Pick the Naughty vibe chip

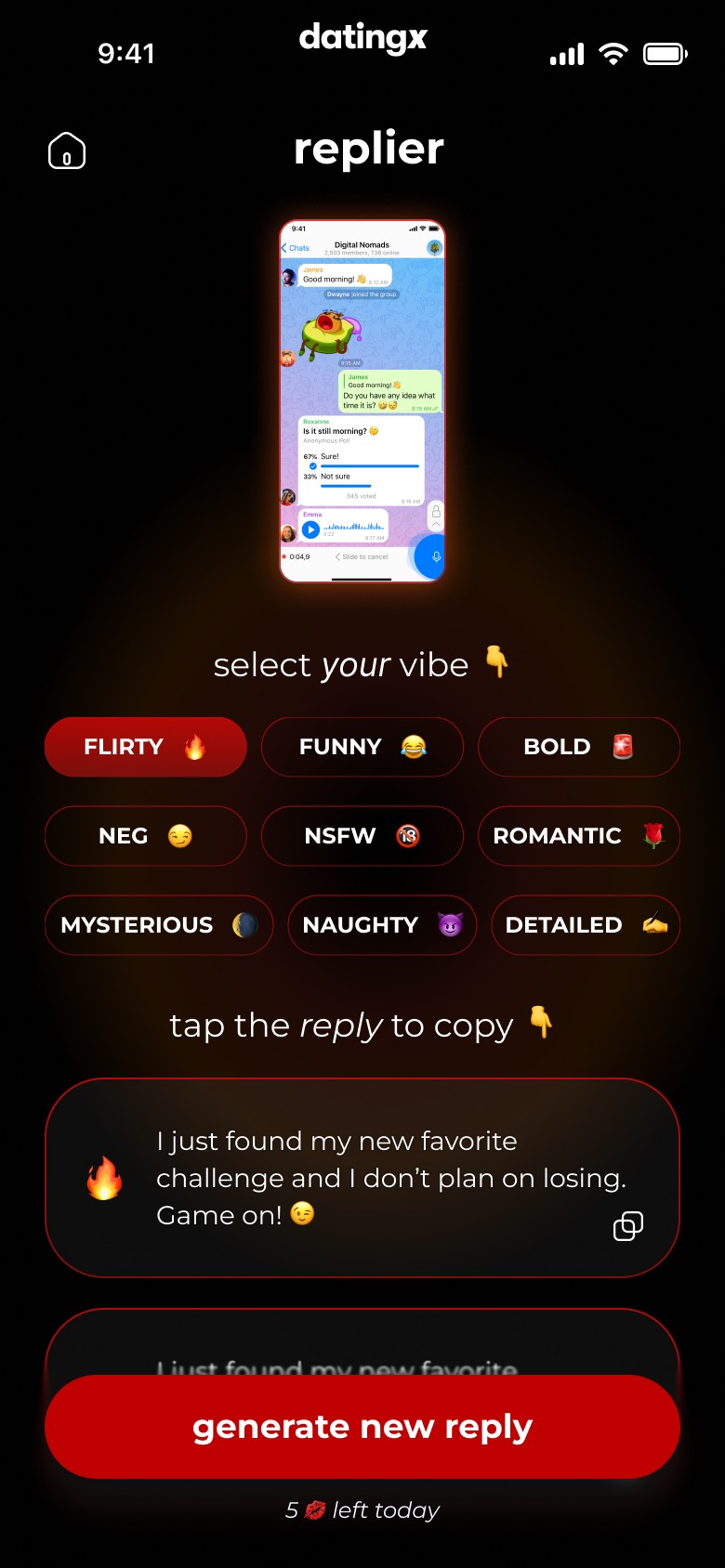tap(382, 925)
